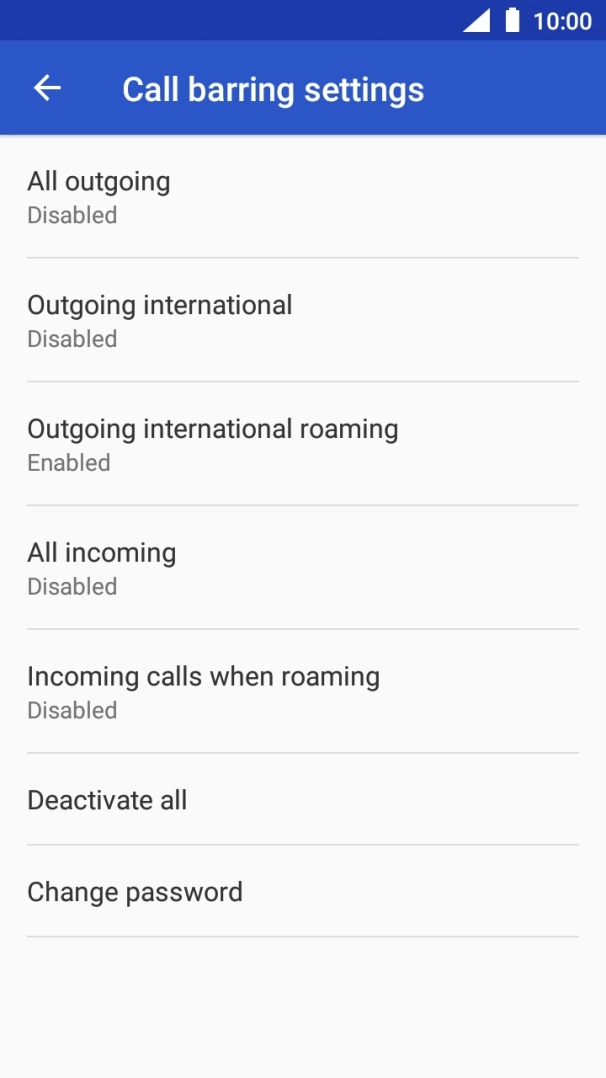This screenshot has width=606, height=1078.
Task: Open the All outgoing barring option
Action: coord(302,197)
